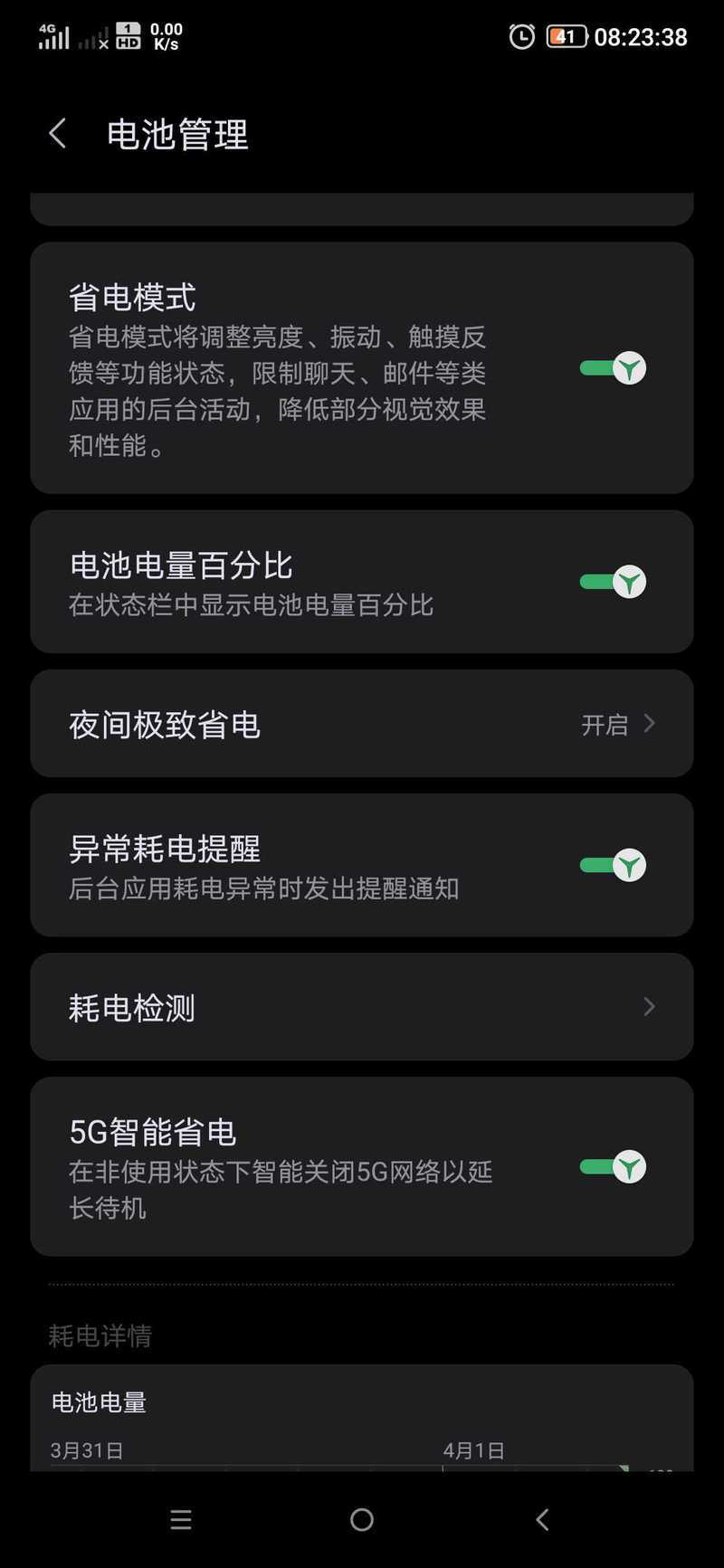Tap the system home button
Viewport: 724px width, 1568px height.
362,1520
